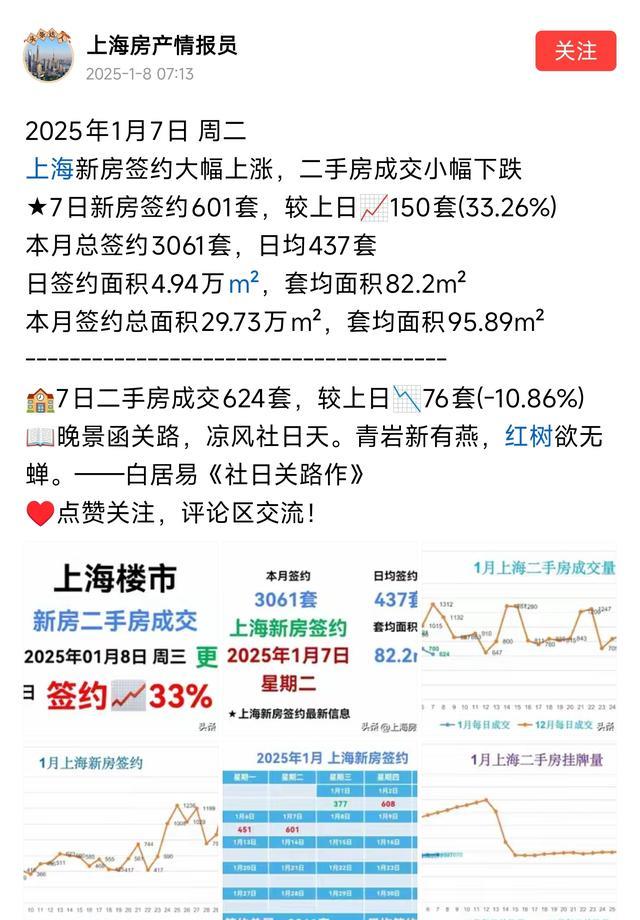View the 2025年1月 上海新房签约 calendar image

[319, 832]
